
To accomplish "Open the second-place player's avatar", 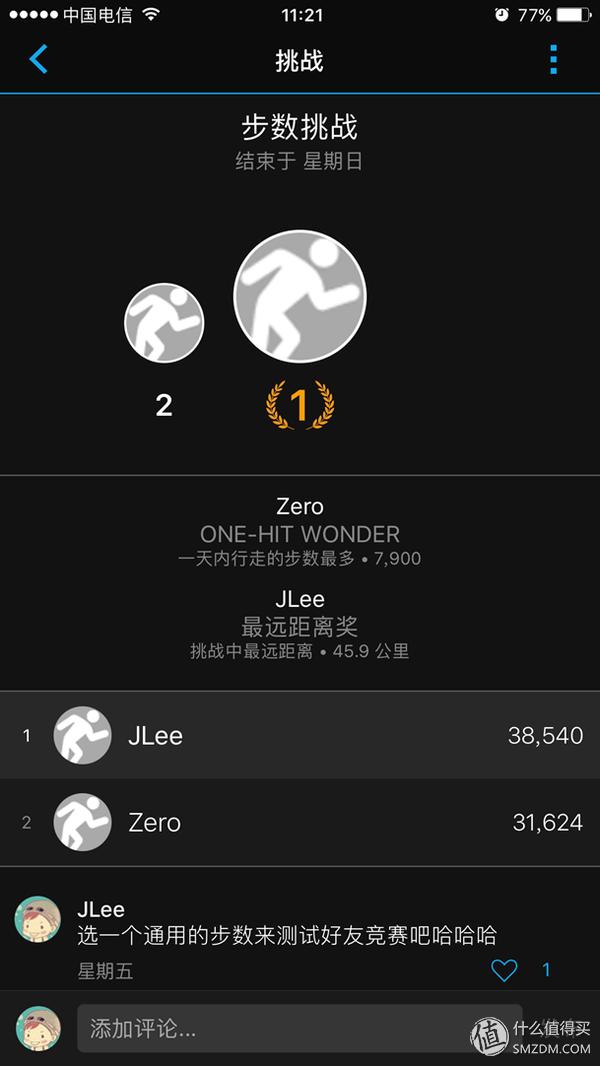I will (164, 323).
